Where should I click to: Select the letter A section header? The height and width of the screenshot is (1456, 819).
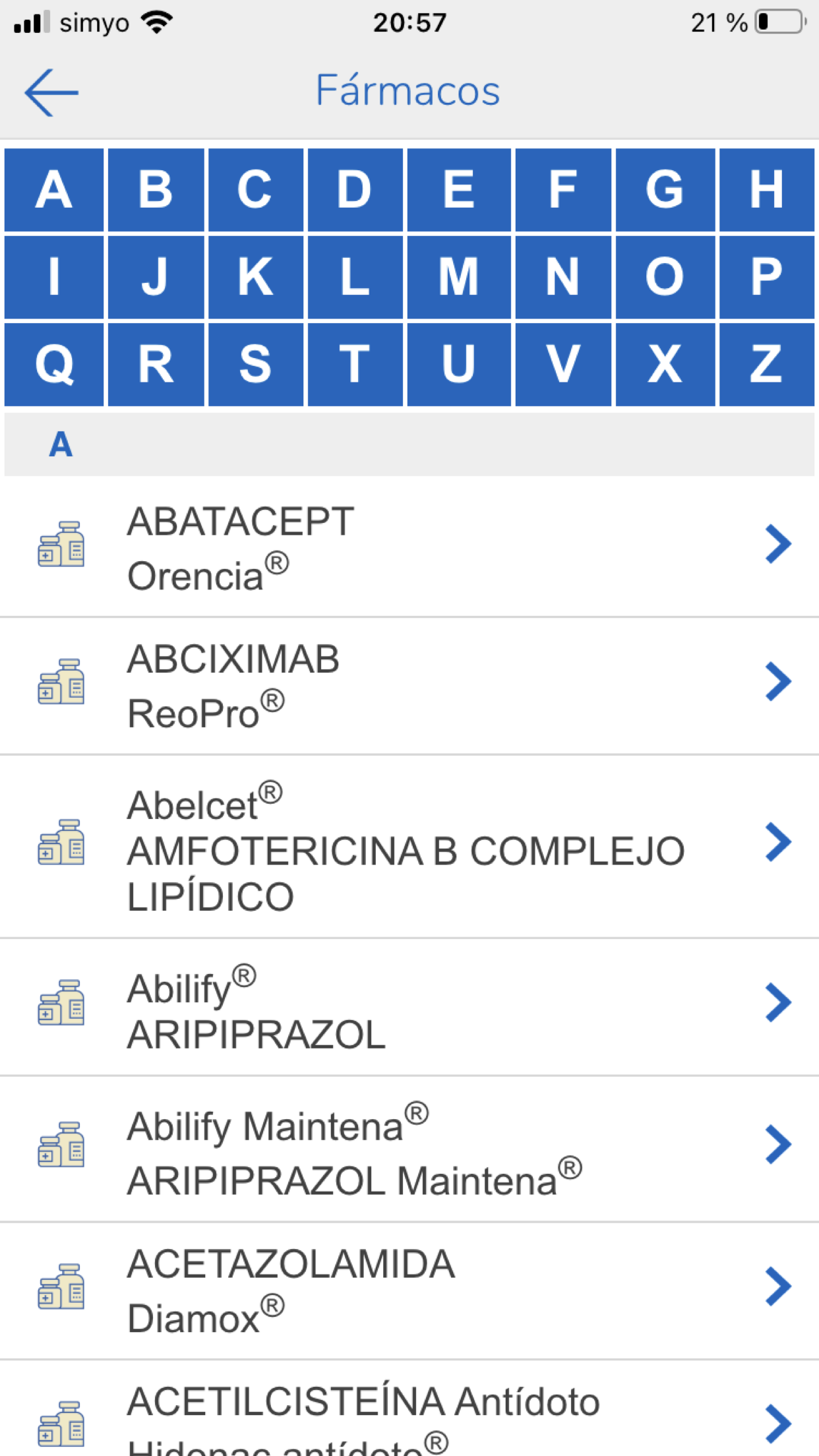[62, 444]
